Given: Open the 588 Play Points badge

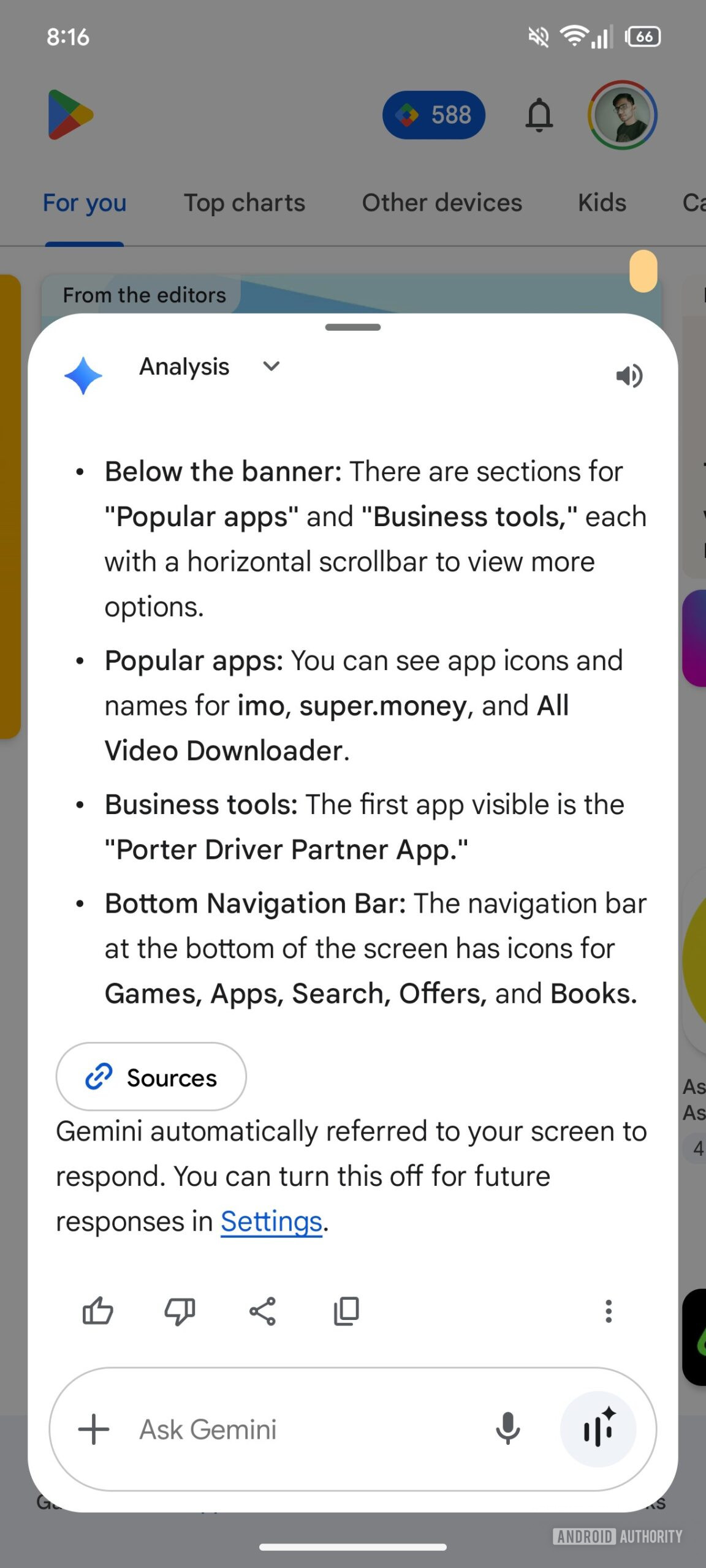Looking at the screenshot, I should click(x=434, y=115).
